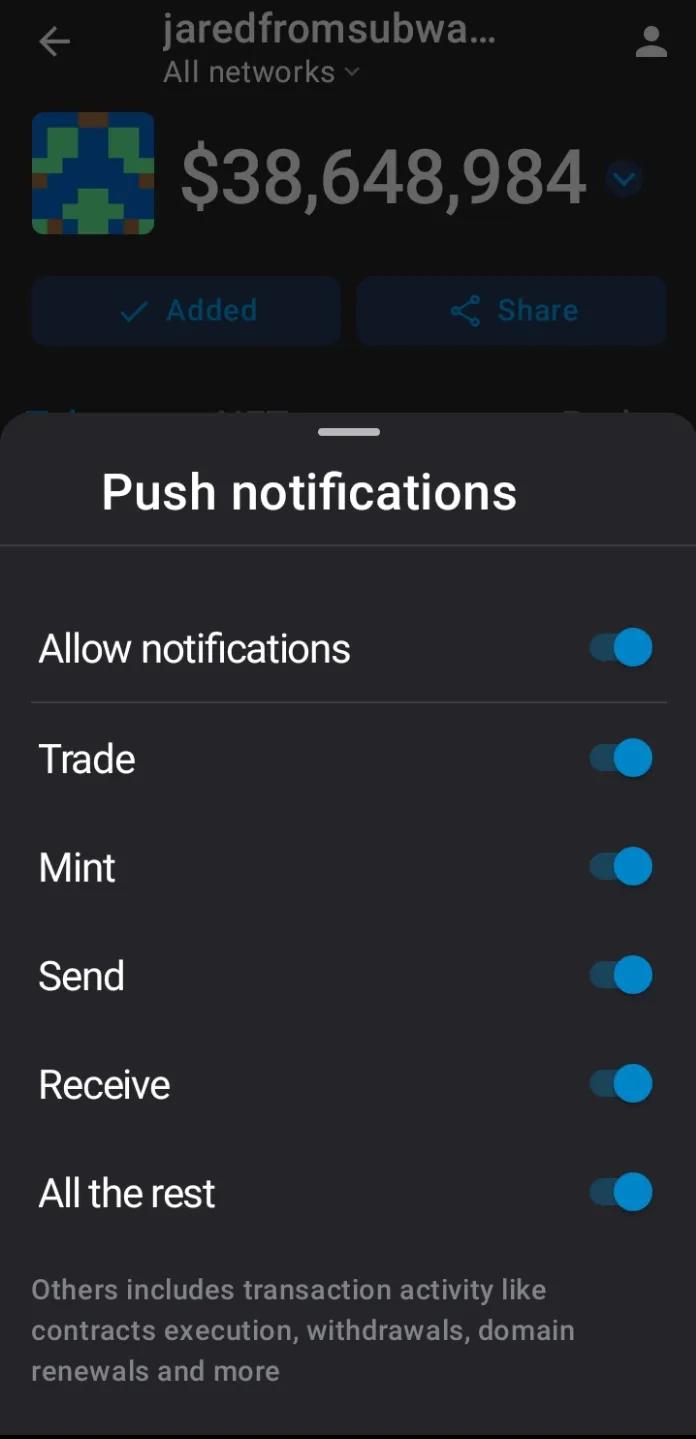Viewport: 696px width, 1439px height.
Task: Tap the push notifications sheet handle
Action: tap(348, 432)
